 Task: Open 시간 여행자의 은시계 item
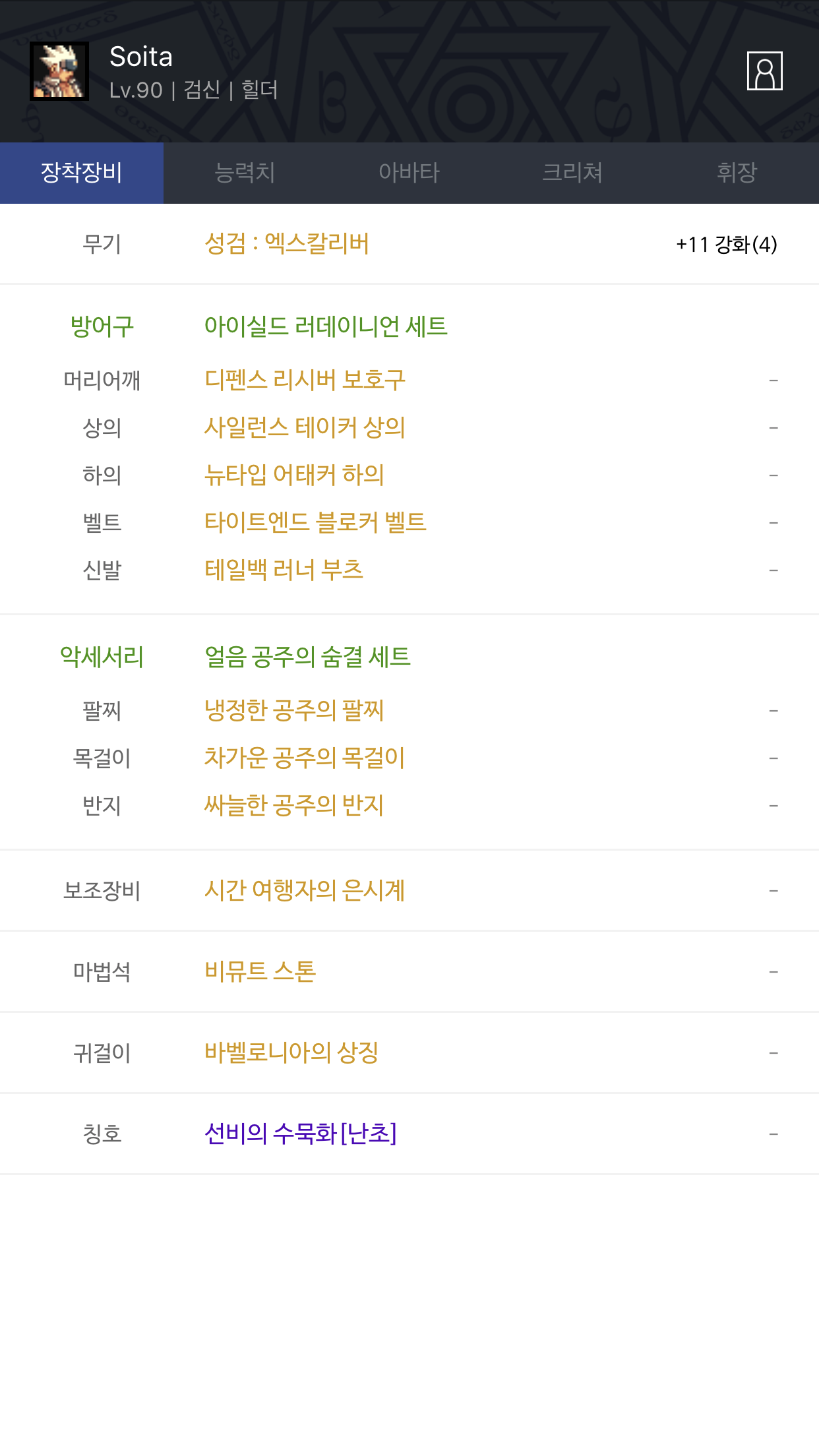[x=305, y=890]
